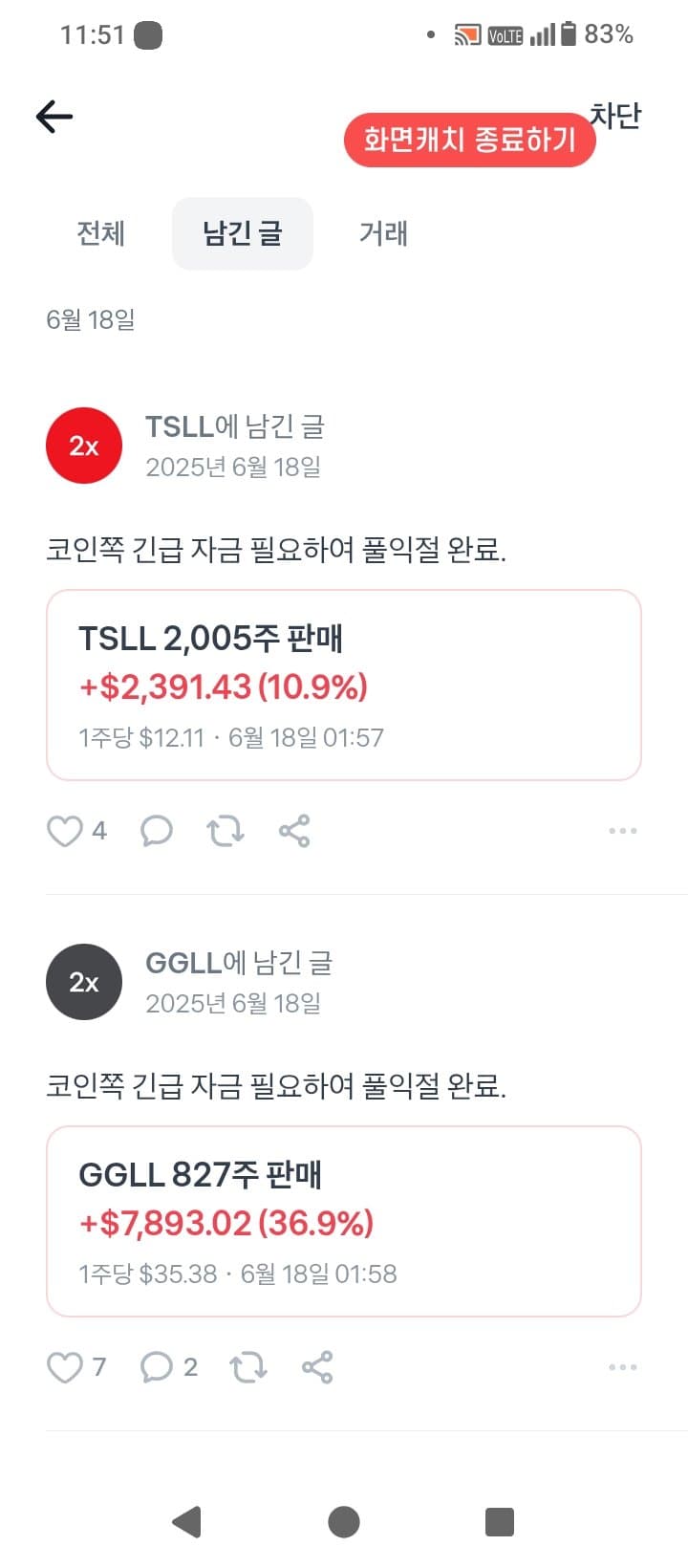
Task: Like the GGLL post
Action: click(65, 1367)
